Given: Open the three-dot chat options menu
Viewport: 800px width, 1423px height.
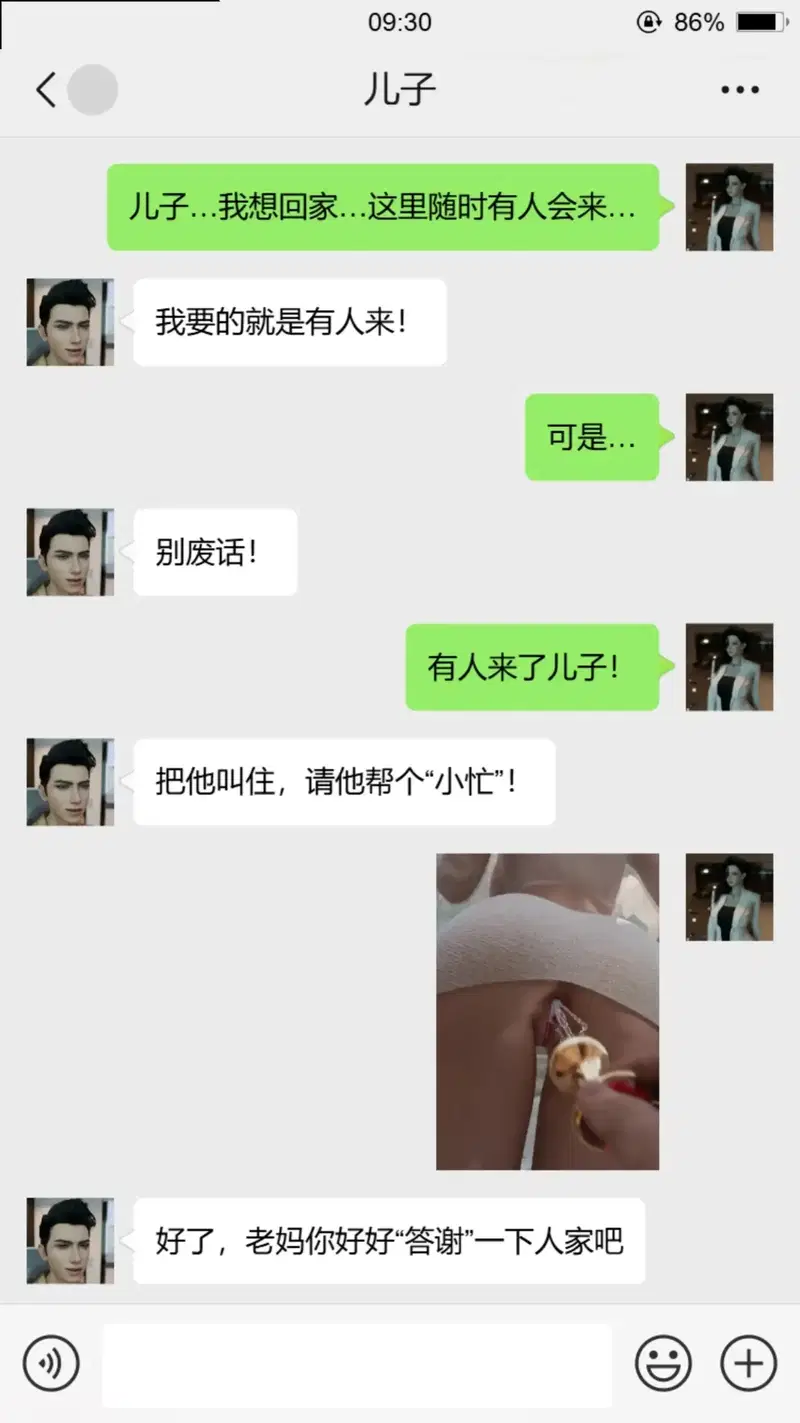Looking at the screenshot, I should point(740,90).
